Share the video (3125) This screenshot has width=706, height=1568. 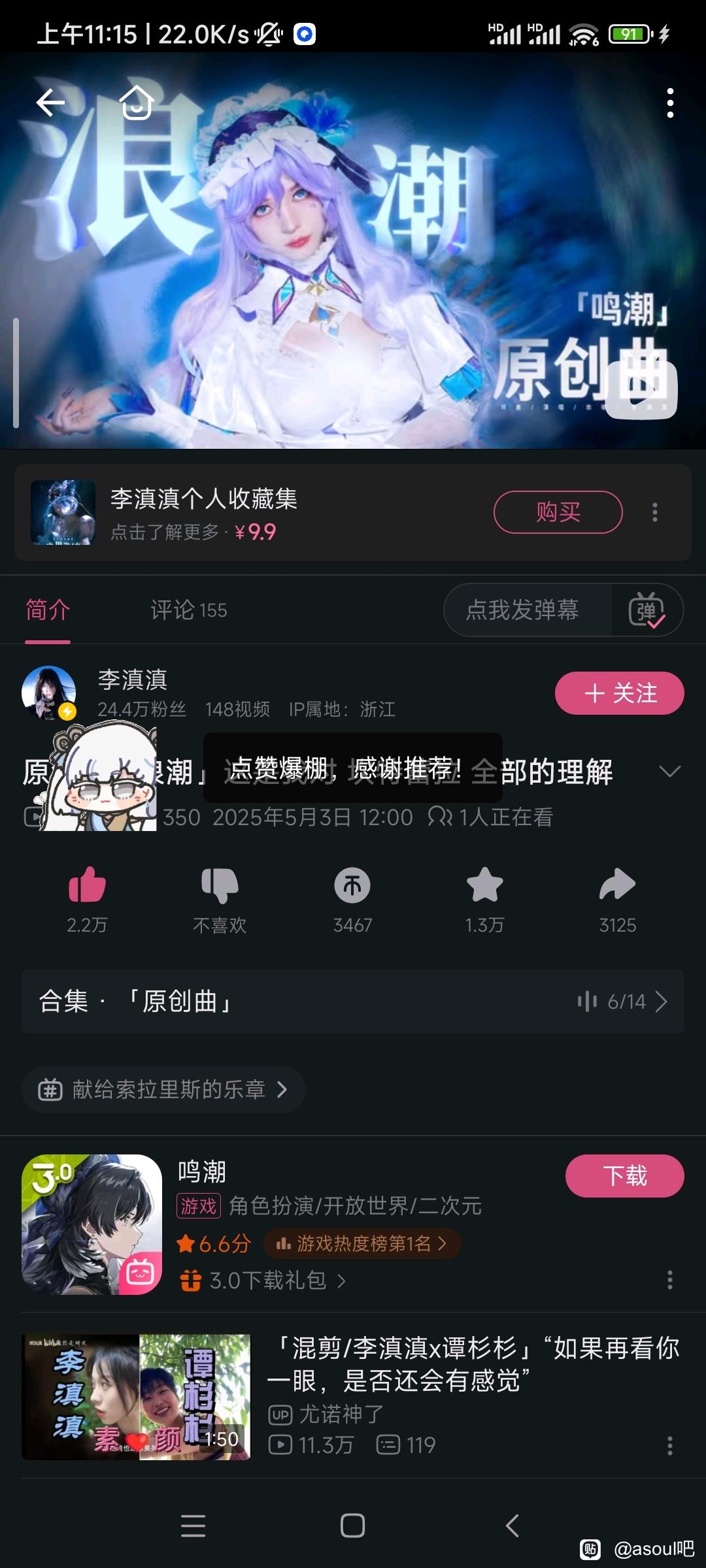617,886
